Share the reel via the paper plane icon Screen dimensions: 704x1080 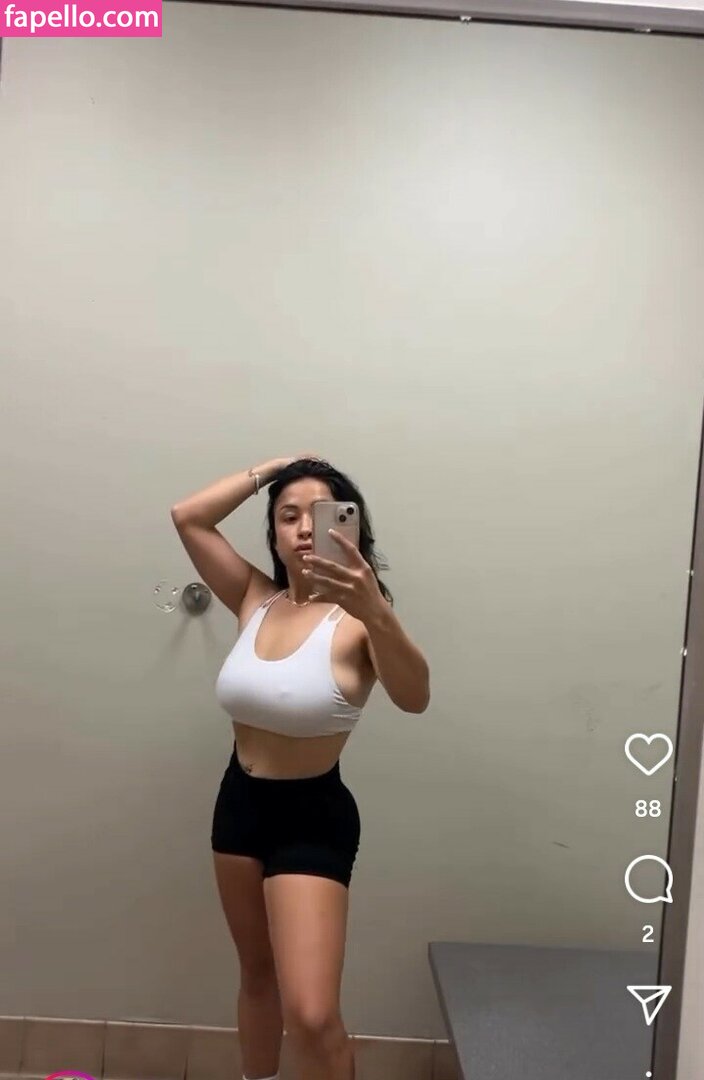[648, 1003]
